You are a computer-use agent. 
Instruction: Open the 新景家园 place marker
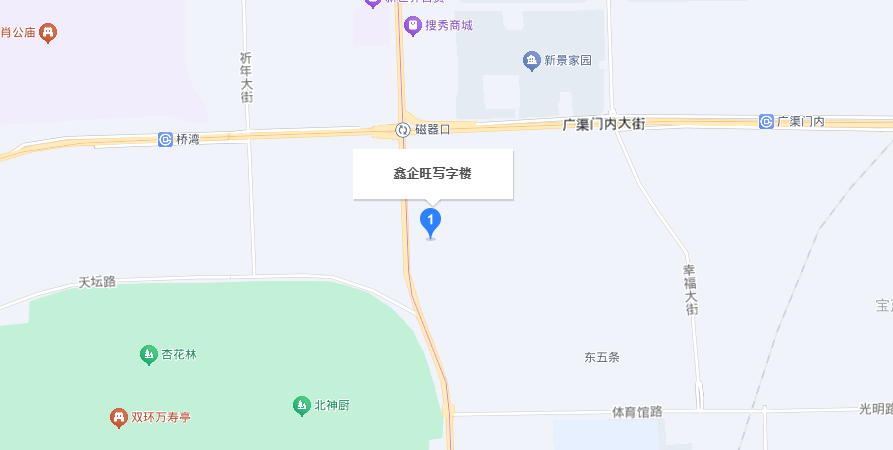coord(532,61)
